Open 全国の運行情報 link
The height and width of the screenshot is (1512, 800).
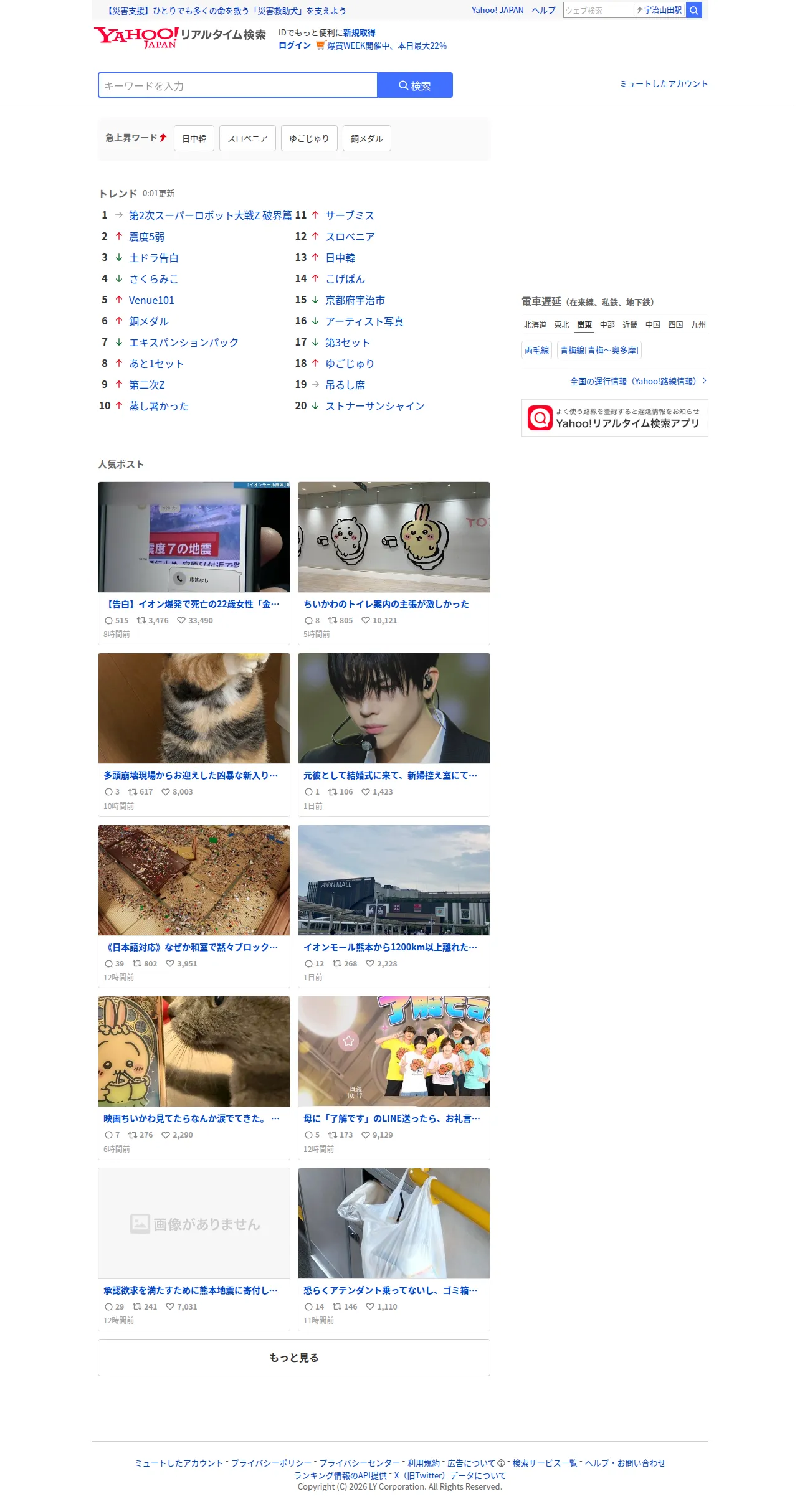[638, 381]
